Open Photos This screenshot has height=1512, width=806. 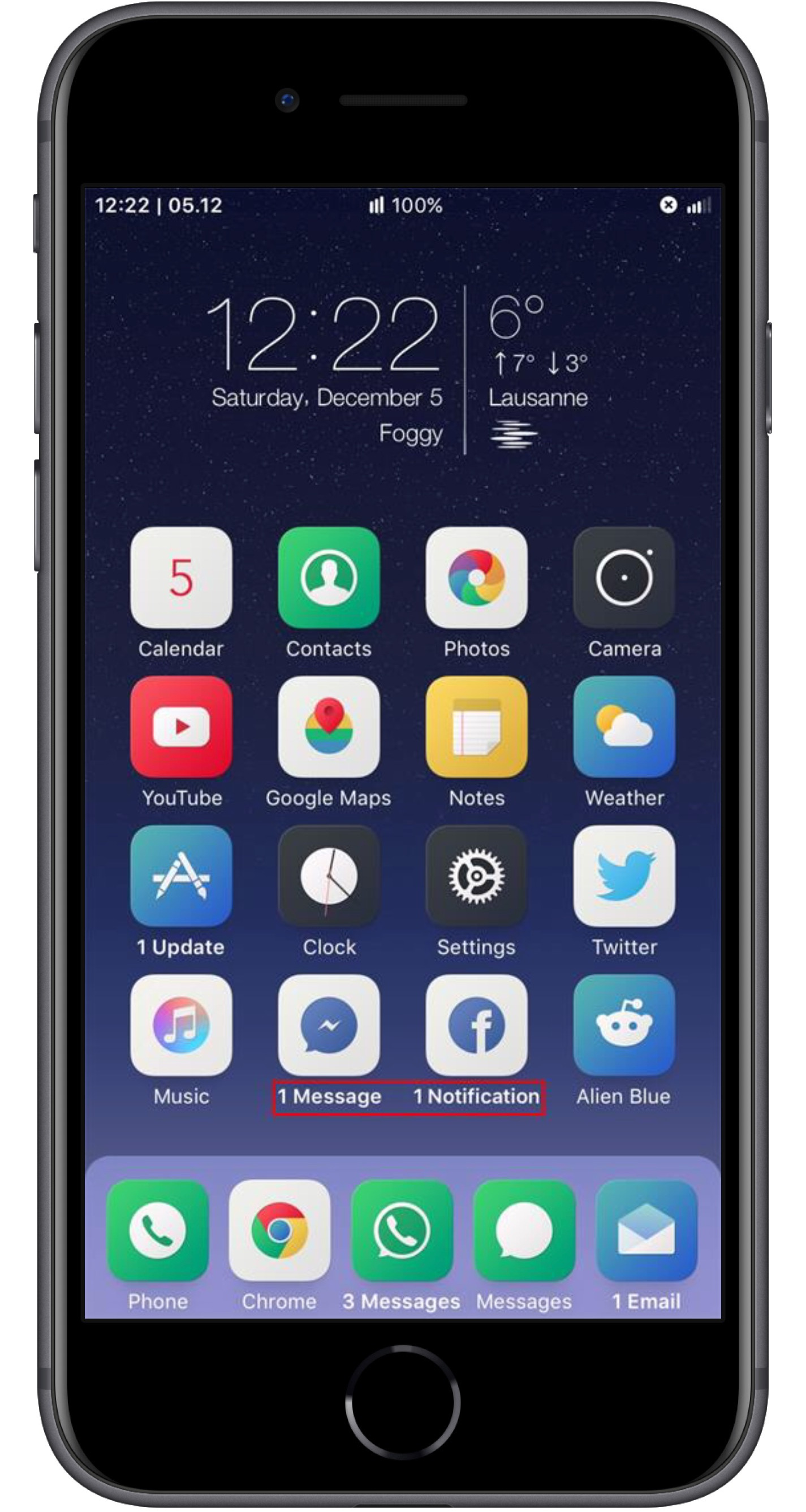coord(476,577)
